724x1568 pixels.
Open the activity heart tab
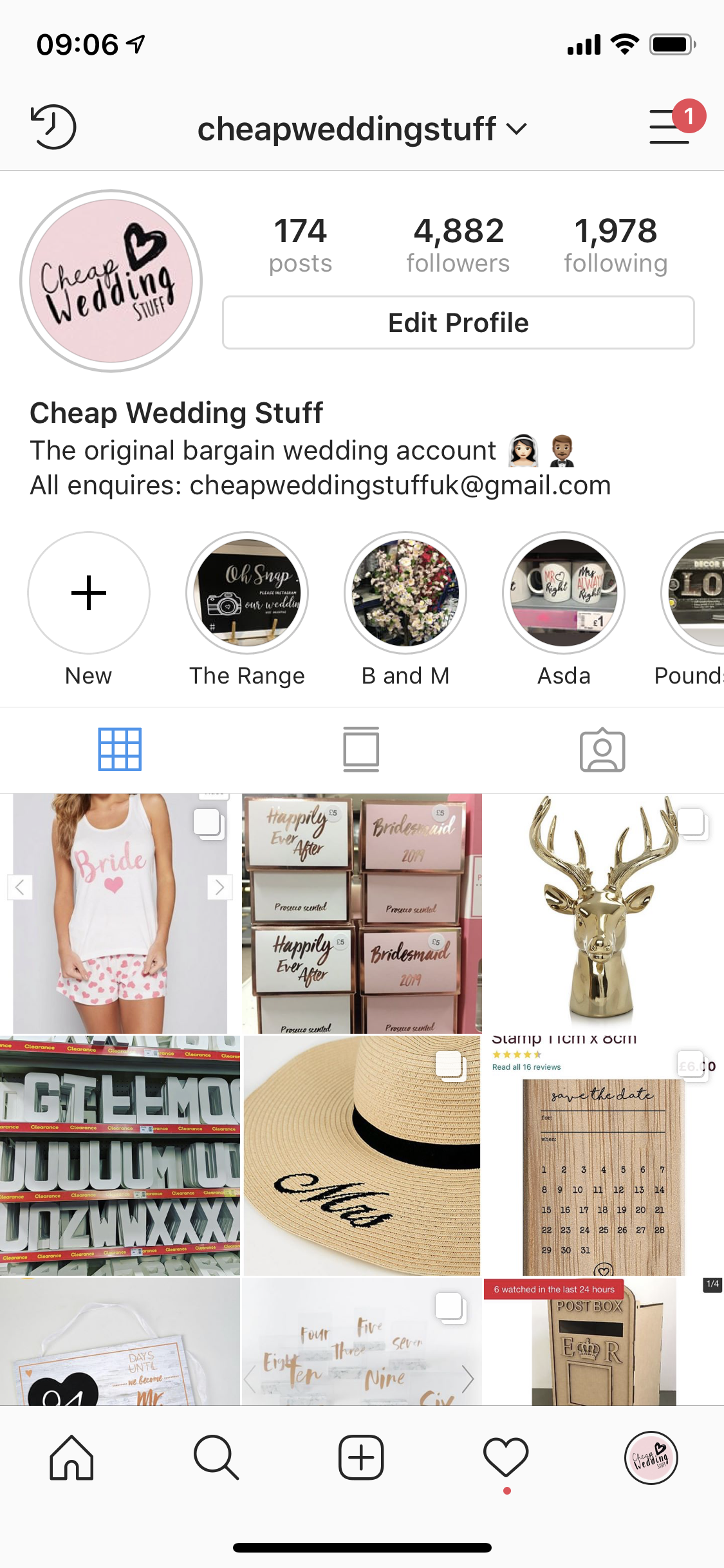point(506,1457)
